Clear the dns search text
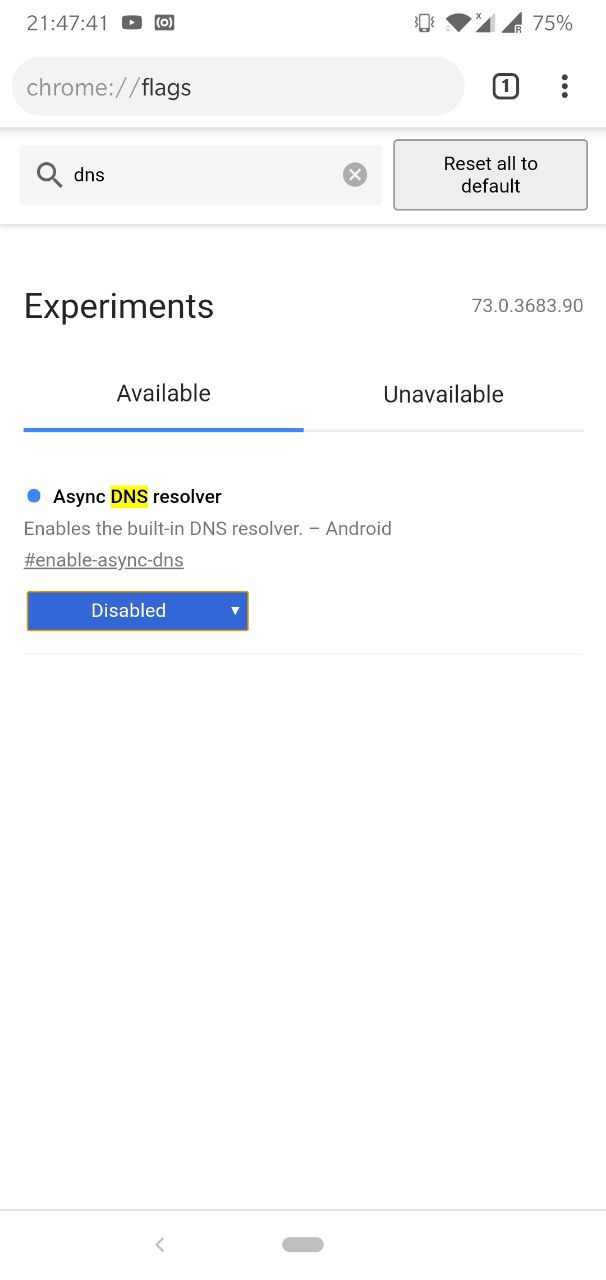 [355, 175]
